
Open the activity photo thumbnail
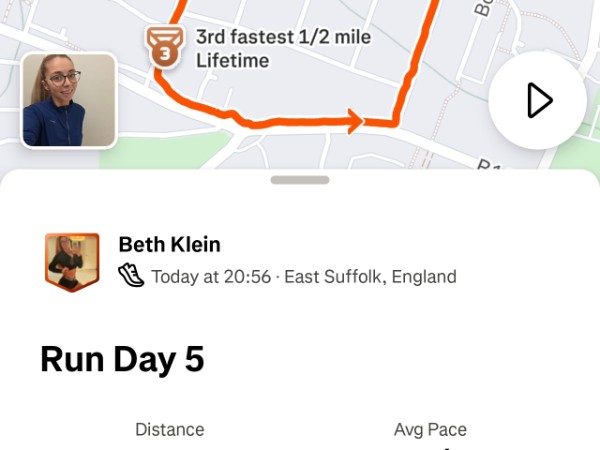click(69, 100)
